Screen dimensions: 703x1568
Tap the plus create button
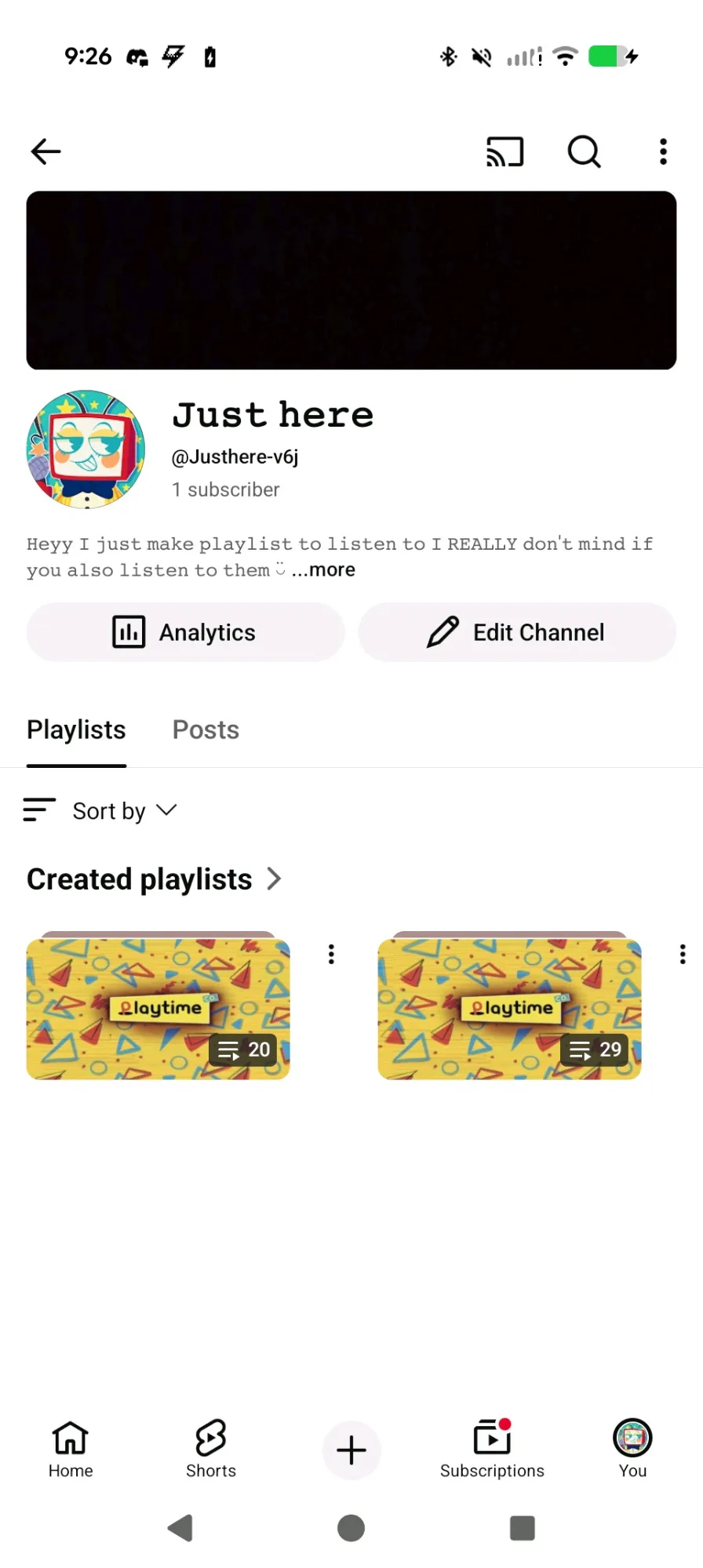[351, 1450]
